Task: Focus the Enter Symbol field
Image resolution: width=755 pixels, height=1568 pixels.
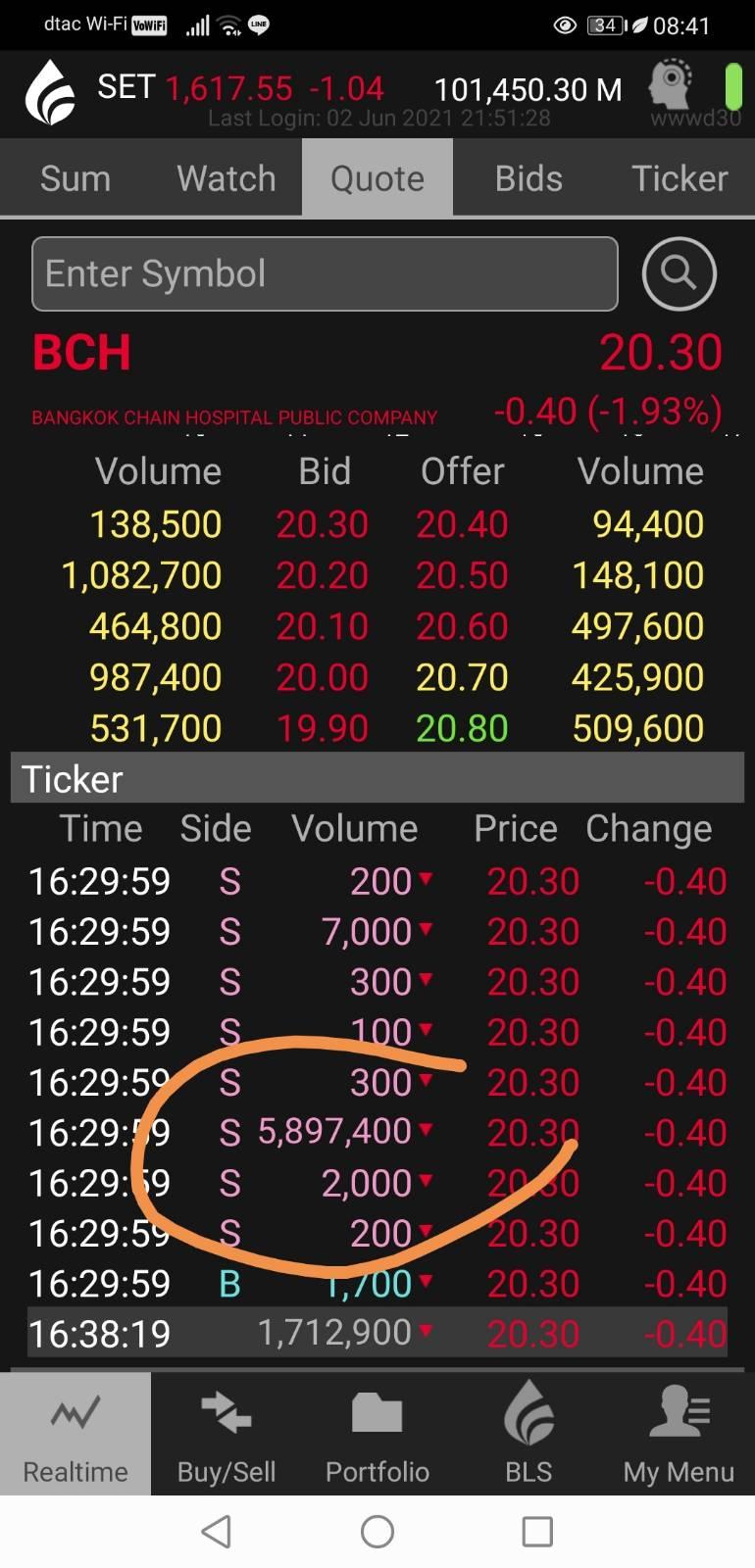Action: pos(325,274)
